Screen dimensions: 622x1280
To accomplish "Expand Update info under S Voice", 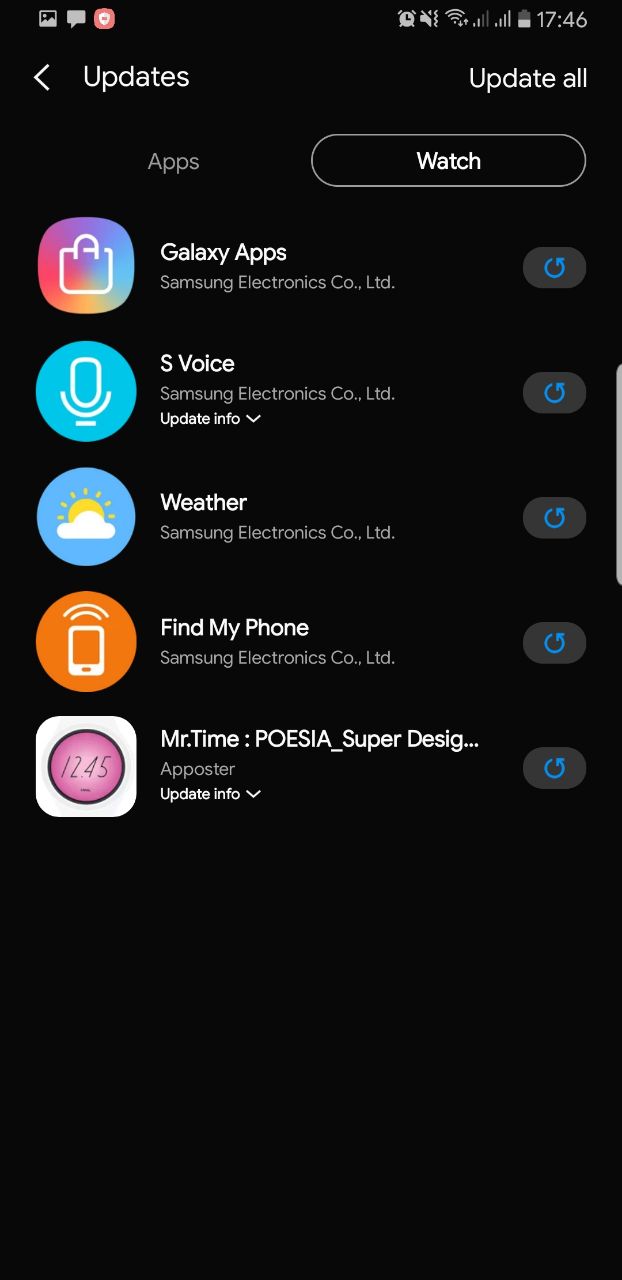I will click(210, 419).
